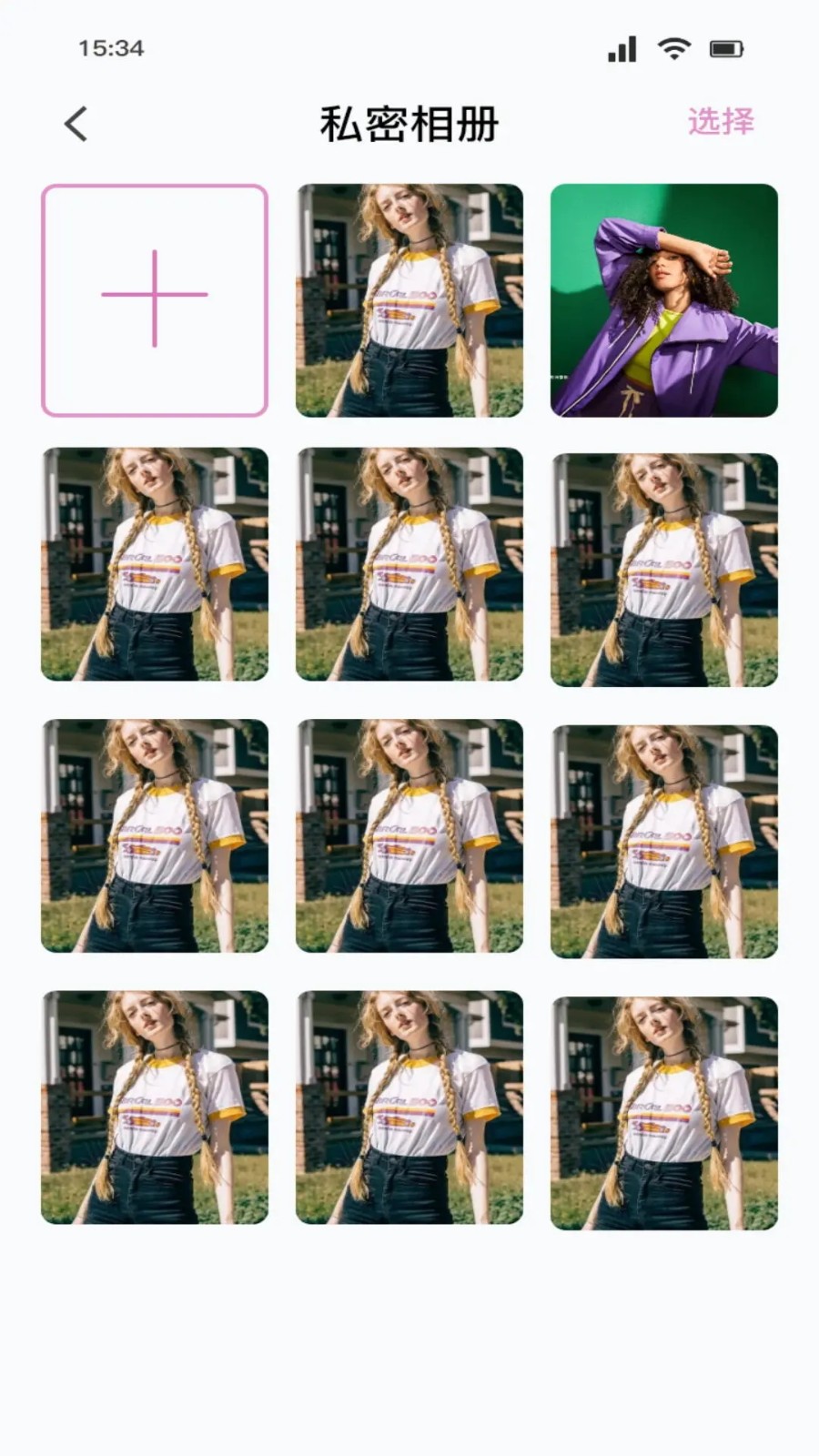The height and width of the screenshot is (1456, 819).
Task: Tap the Wi-Fi icon in the status bar
Action: coord(673,50)
